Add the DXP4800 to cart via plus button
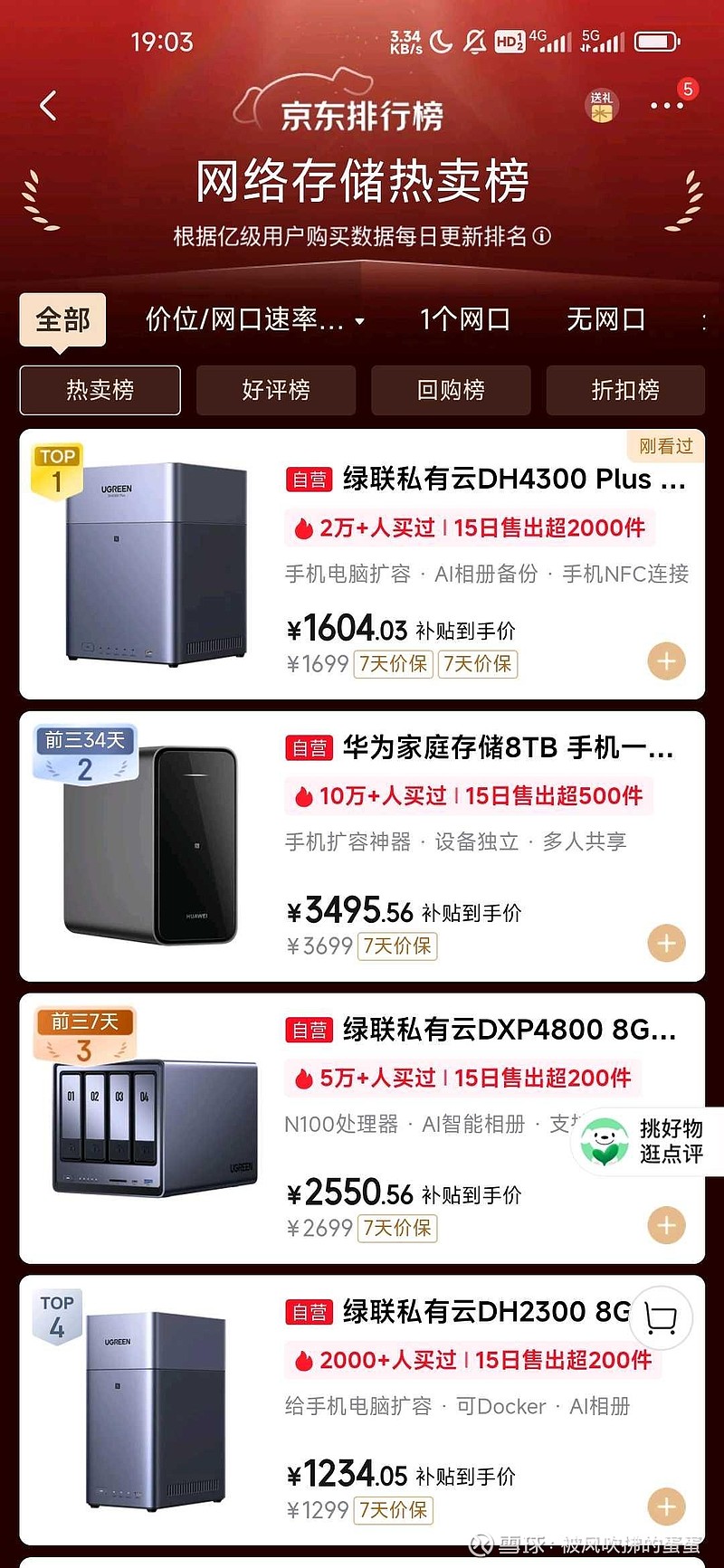Image resolution: width=724 pixels, height=1568 pixels. click(665, 1224)
